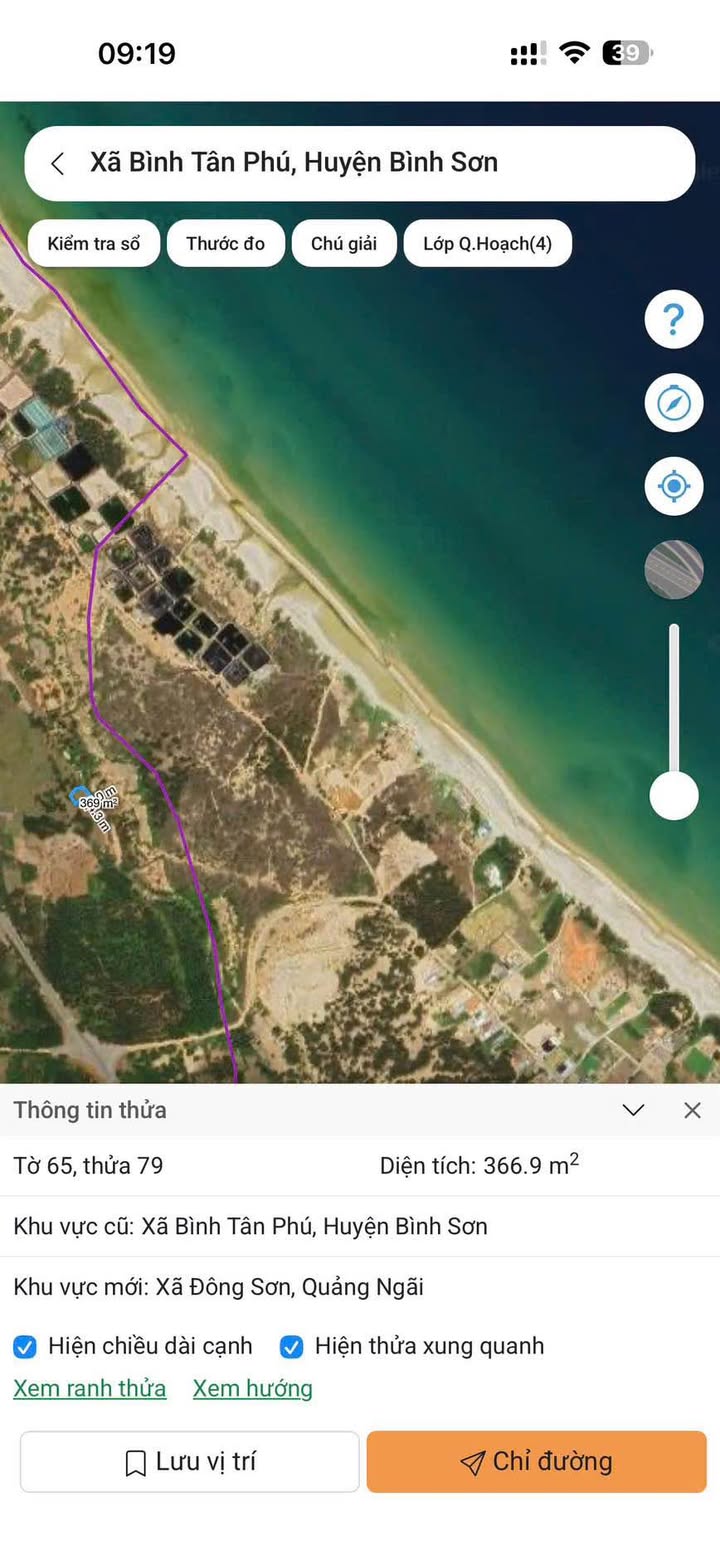Open the Chú giải legend

point(344,244)
